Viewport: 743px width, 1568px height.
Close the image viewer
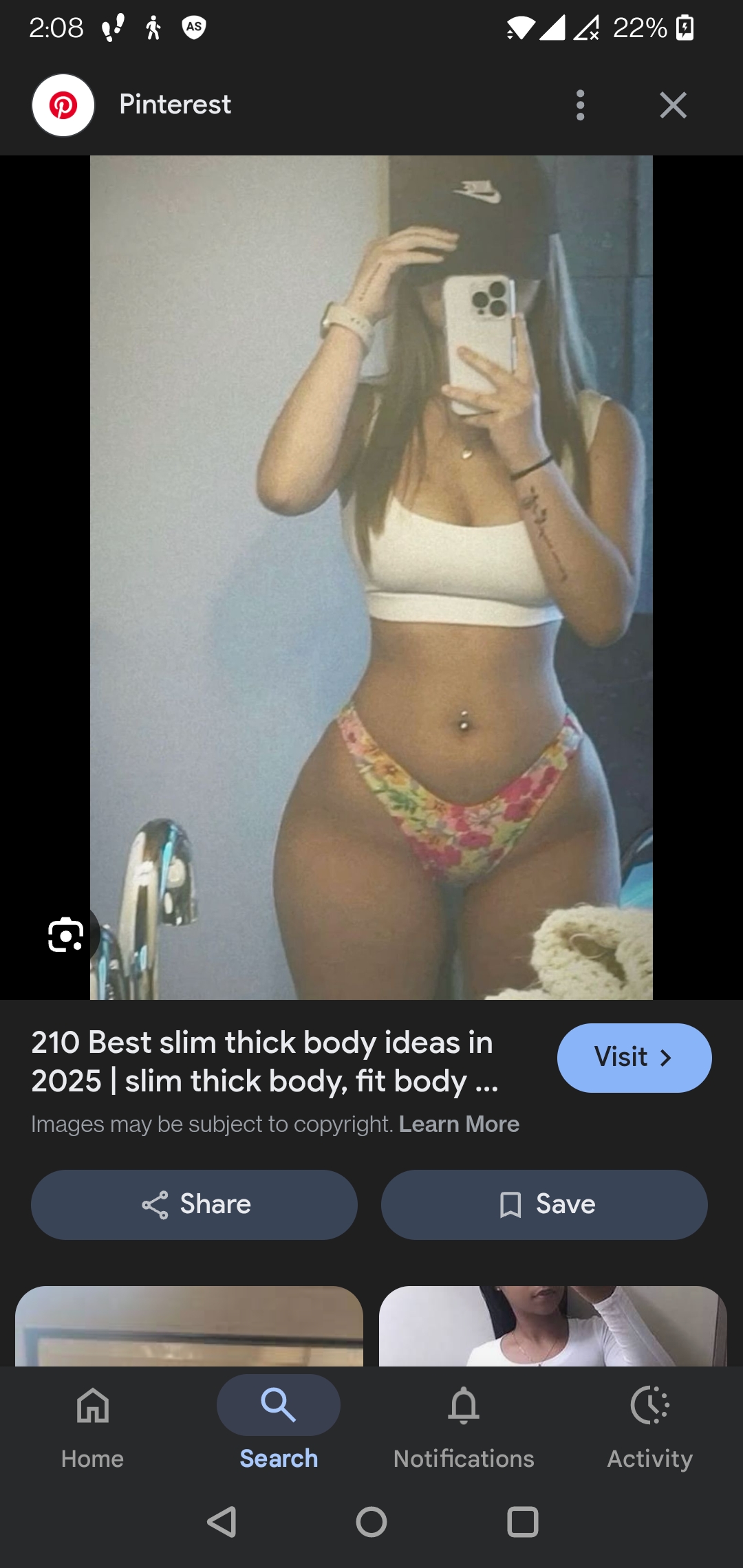(x=673, y=105)
